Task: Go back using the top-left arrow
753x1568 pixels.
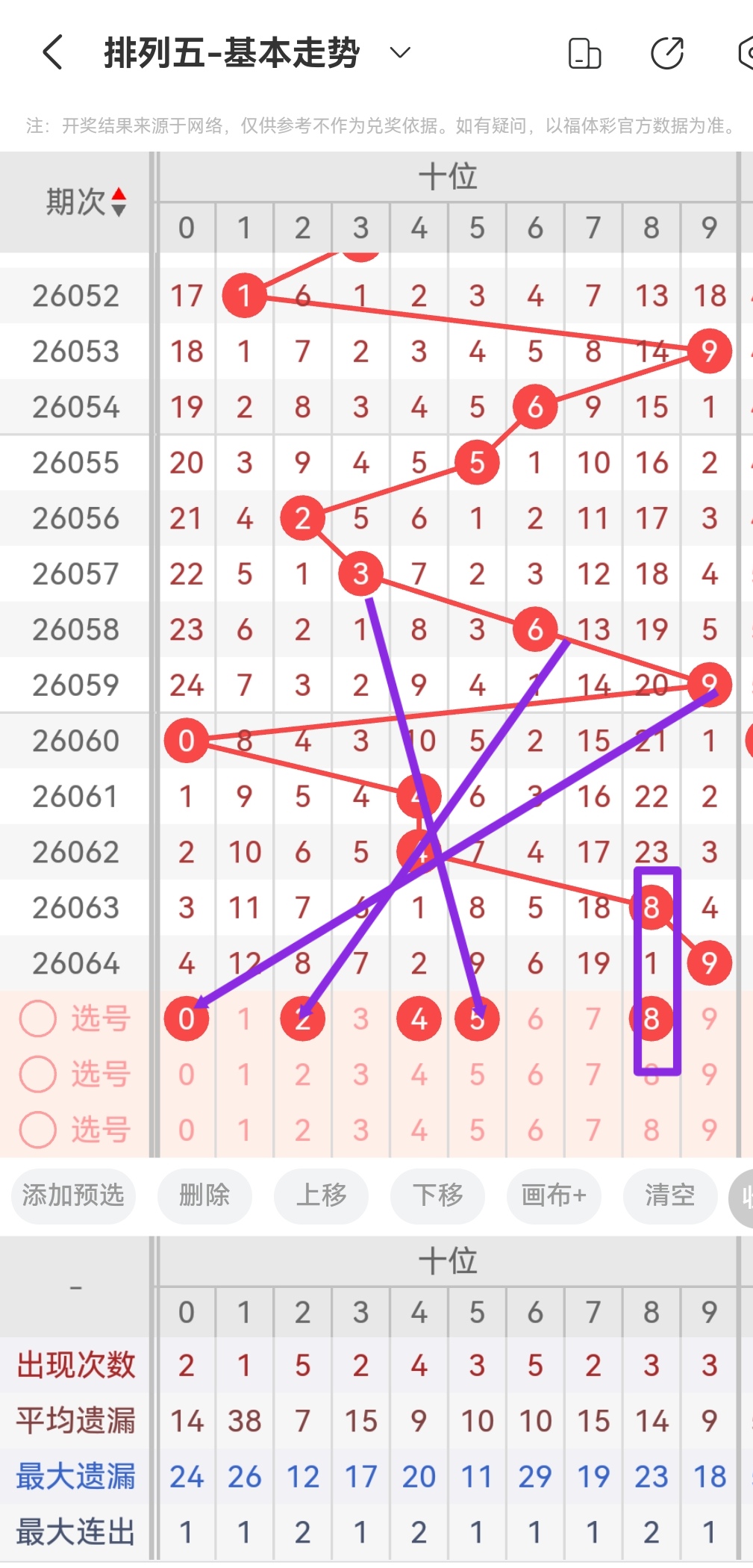Action: [52, 53]
